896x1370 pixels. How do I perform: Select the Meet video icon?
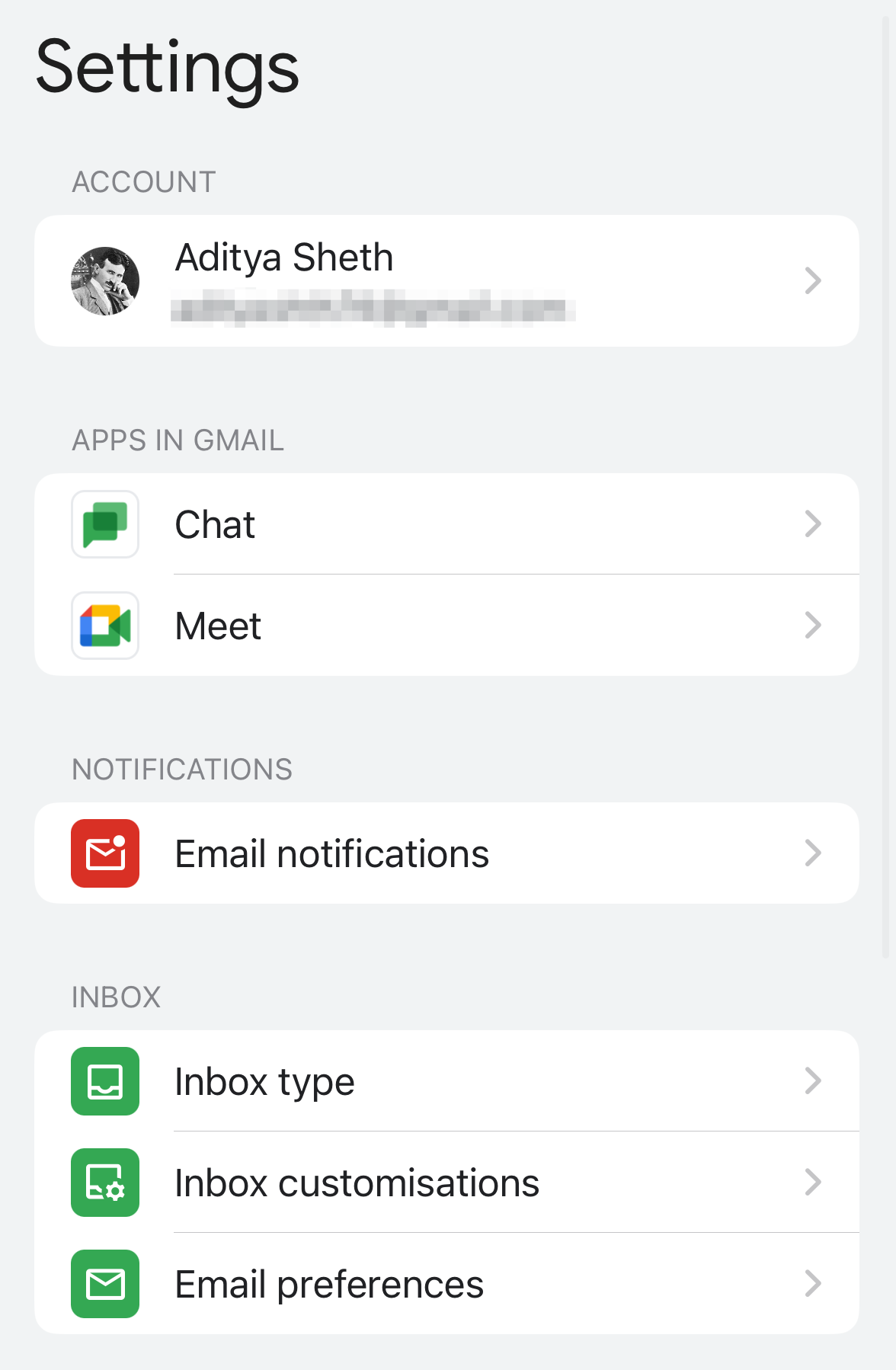105,626
